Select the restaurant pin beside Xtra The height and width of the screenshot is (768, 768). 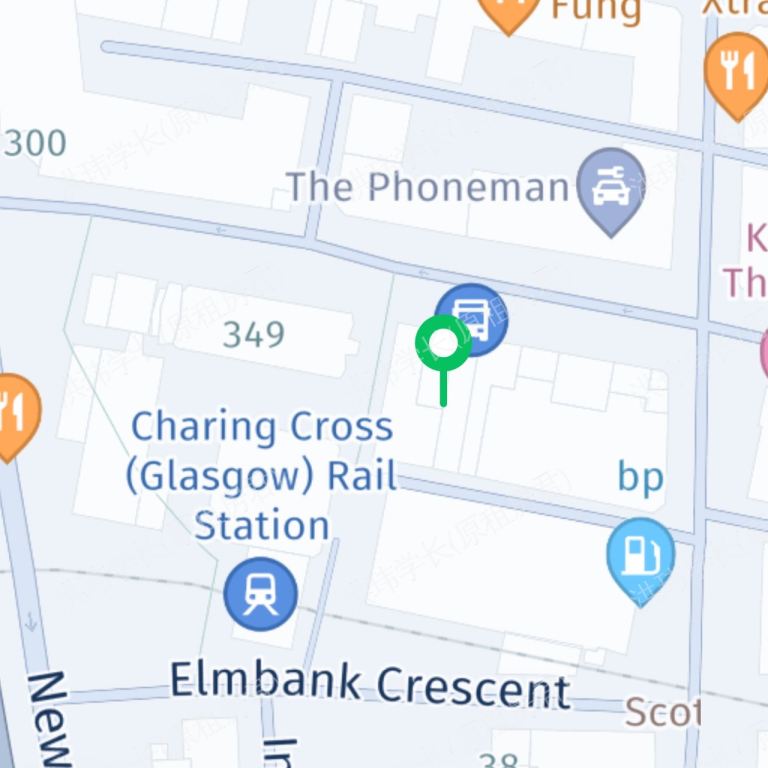click(x=737, y=72)
